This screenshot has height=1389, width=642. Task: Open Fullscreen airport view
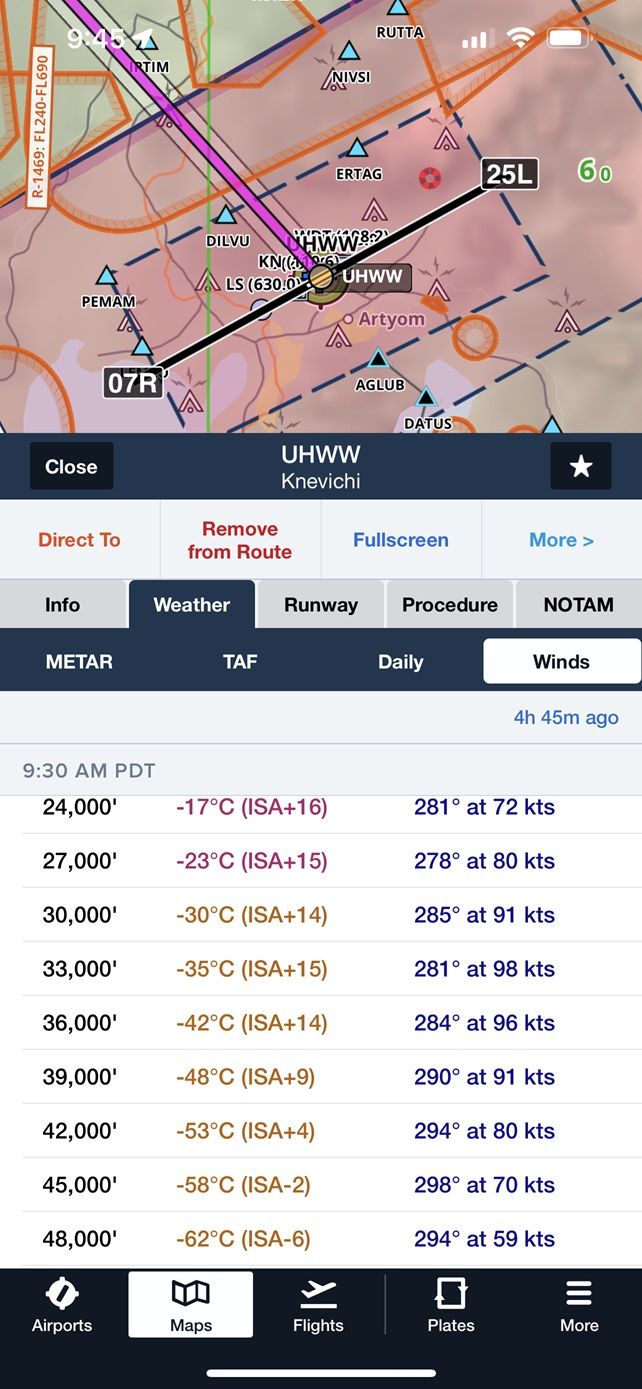tap(400, 540)
